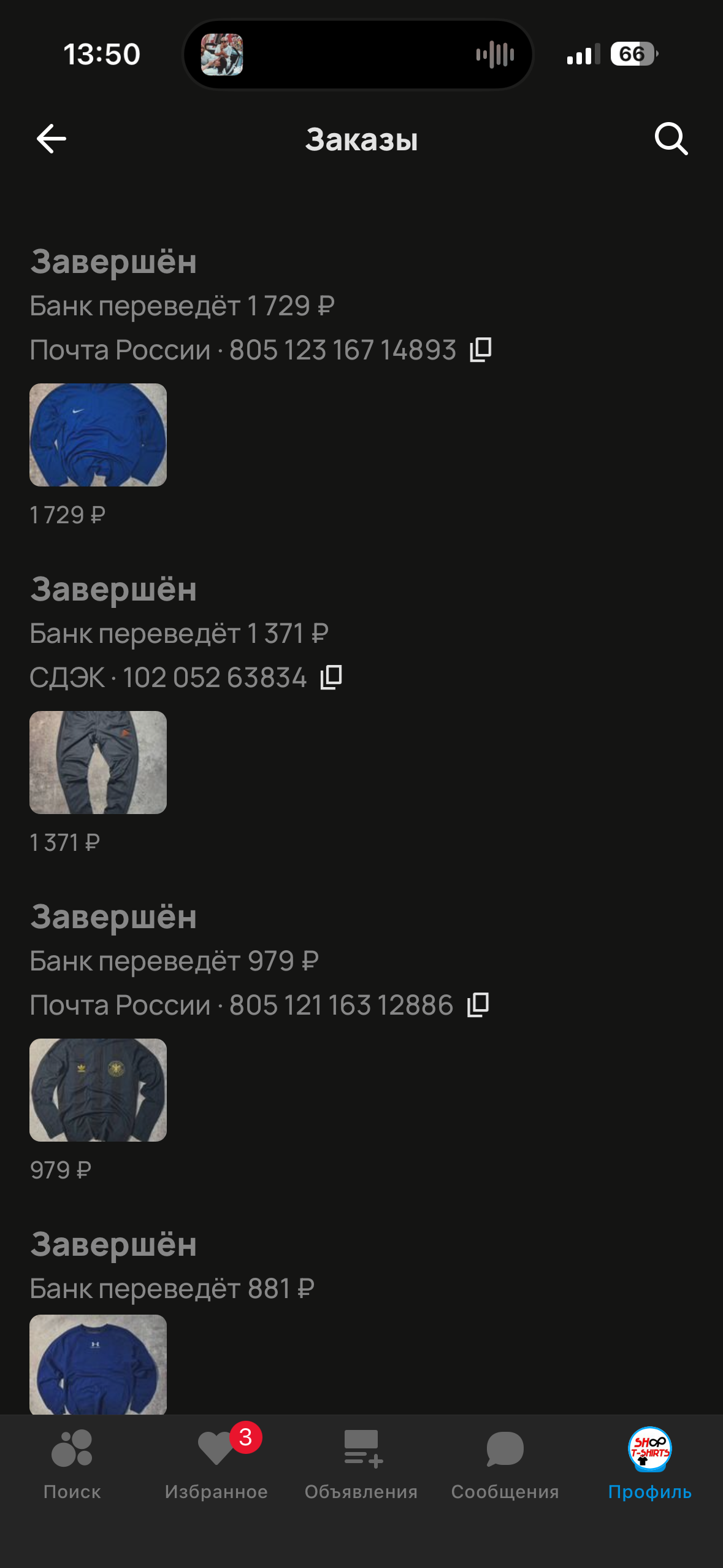Go to the Объявления tab
723x1568 pixels.
coord(361,1463)
